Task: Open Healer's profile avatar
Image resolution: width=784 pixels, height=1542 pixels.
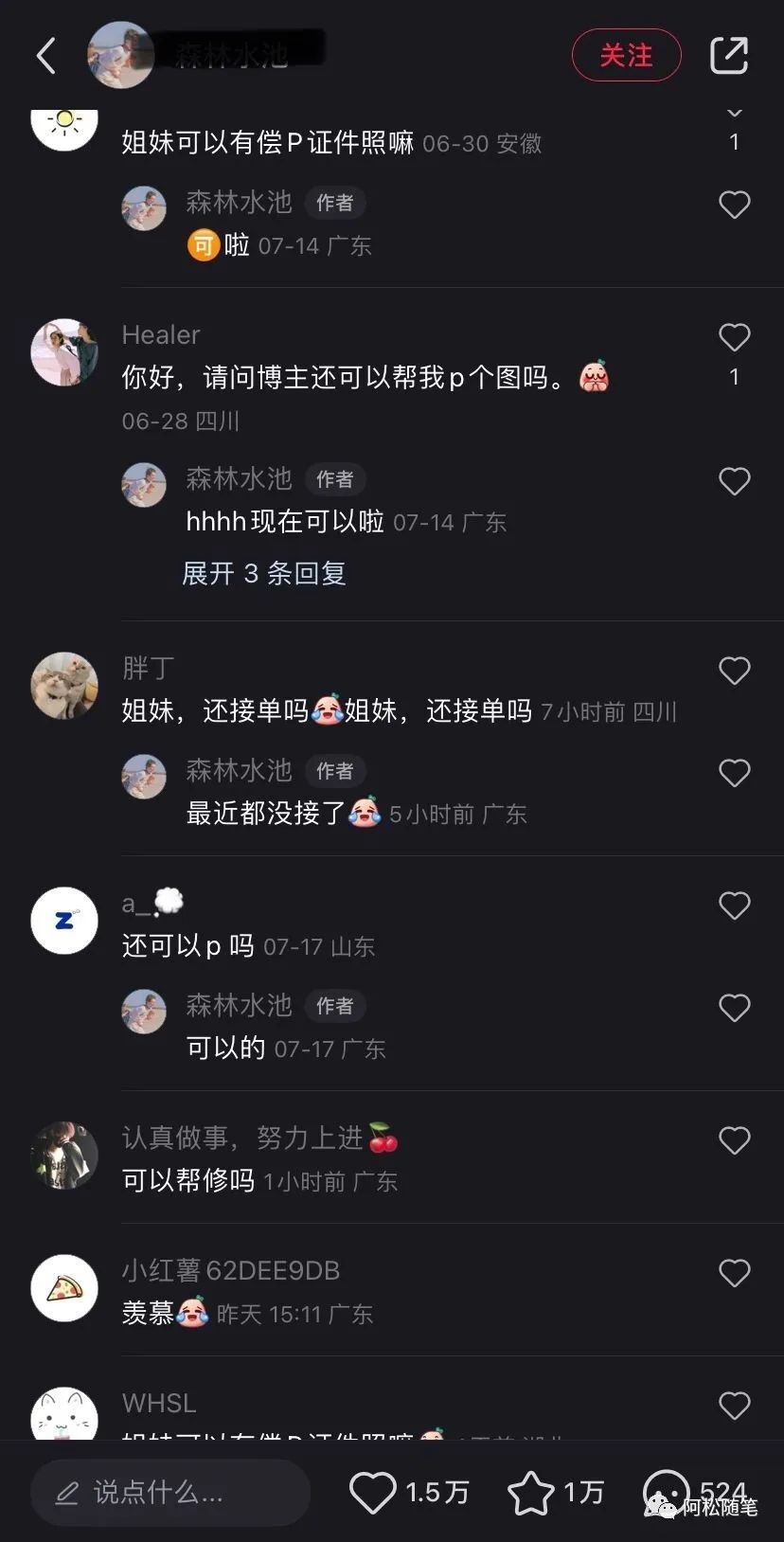Action: coord(63,350)
